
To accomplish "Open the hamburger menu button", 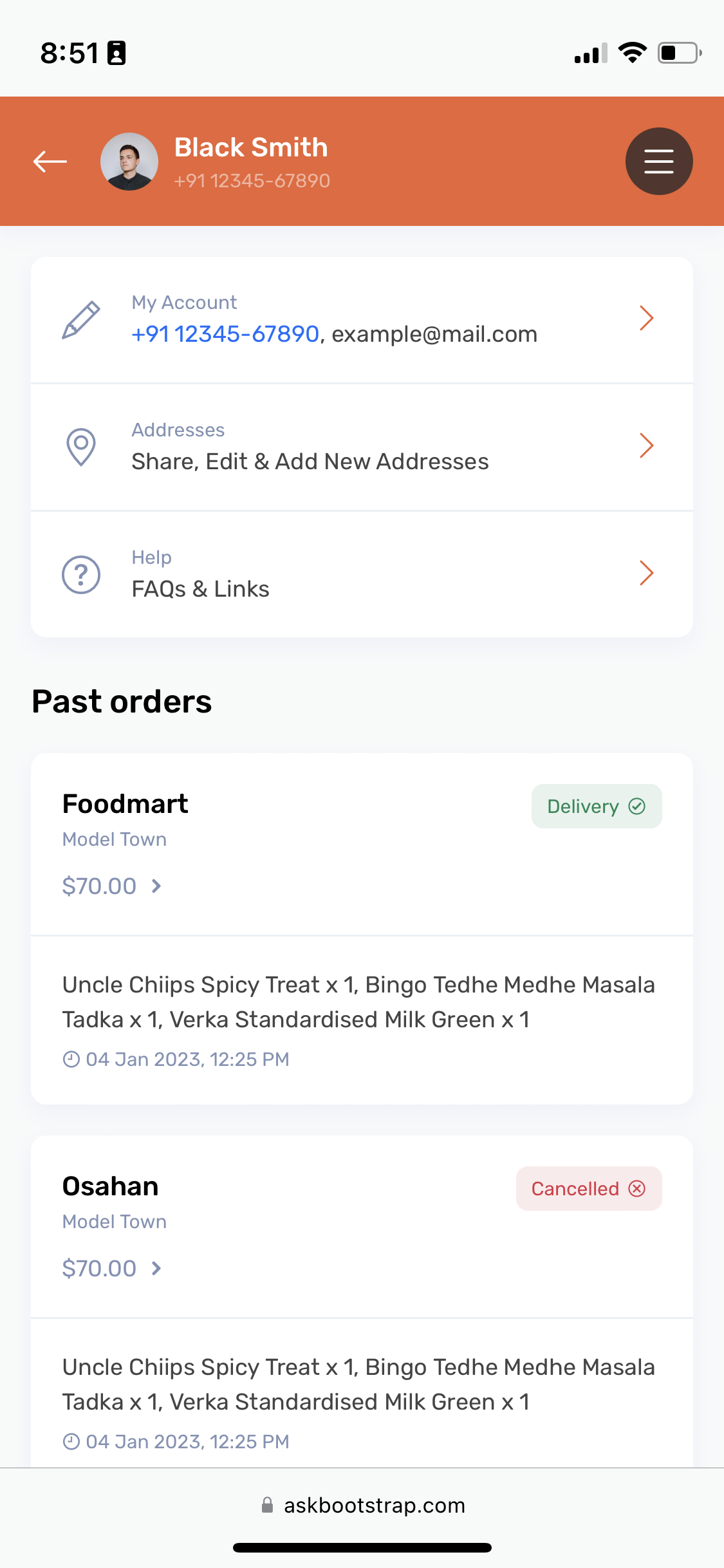I will tap(659, 162).
